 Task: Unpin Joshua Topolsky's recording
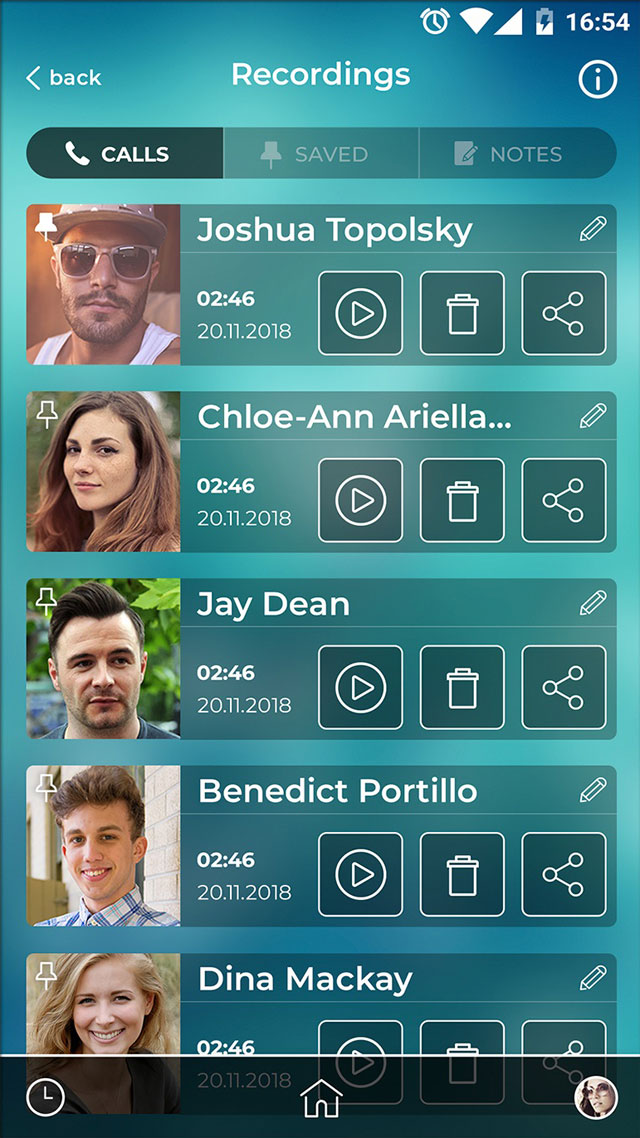pyautogui.click(x=46, y=227)
